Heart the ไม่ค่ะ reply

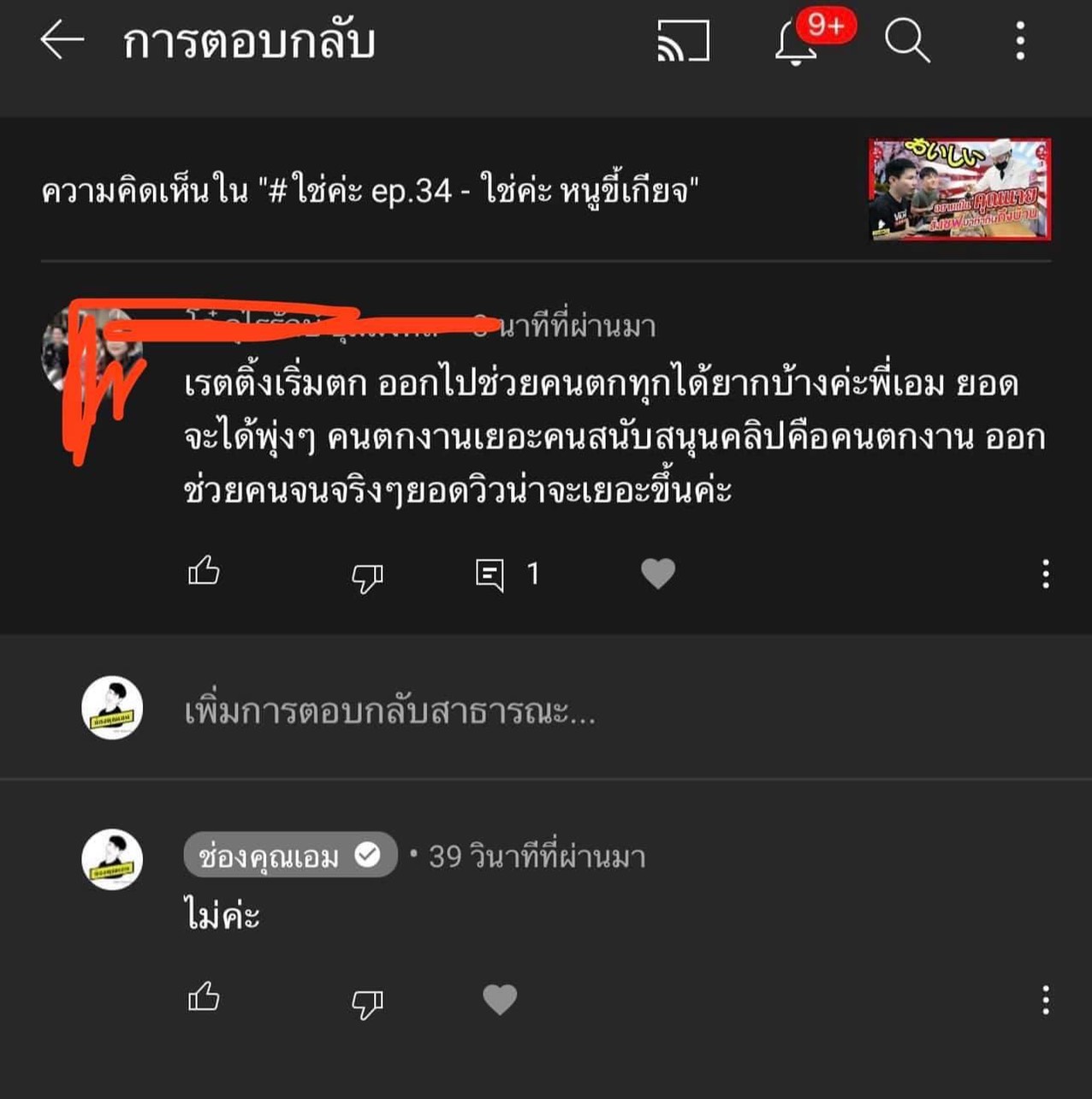click(500, 999)
